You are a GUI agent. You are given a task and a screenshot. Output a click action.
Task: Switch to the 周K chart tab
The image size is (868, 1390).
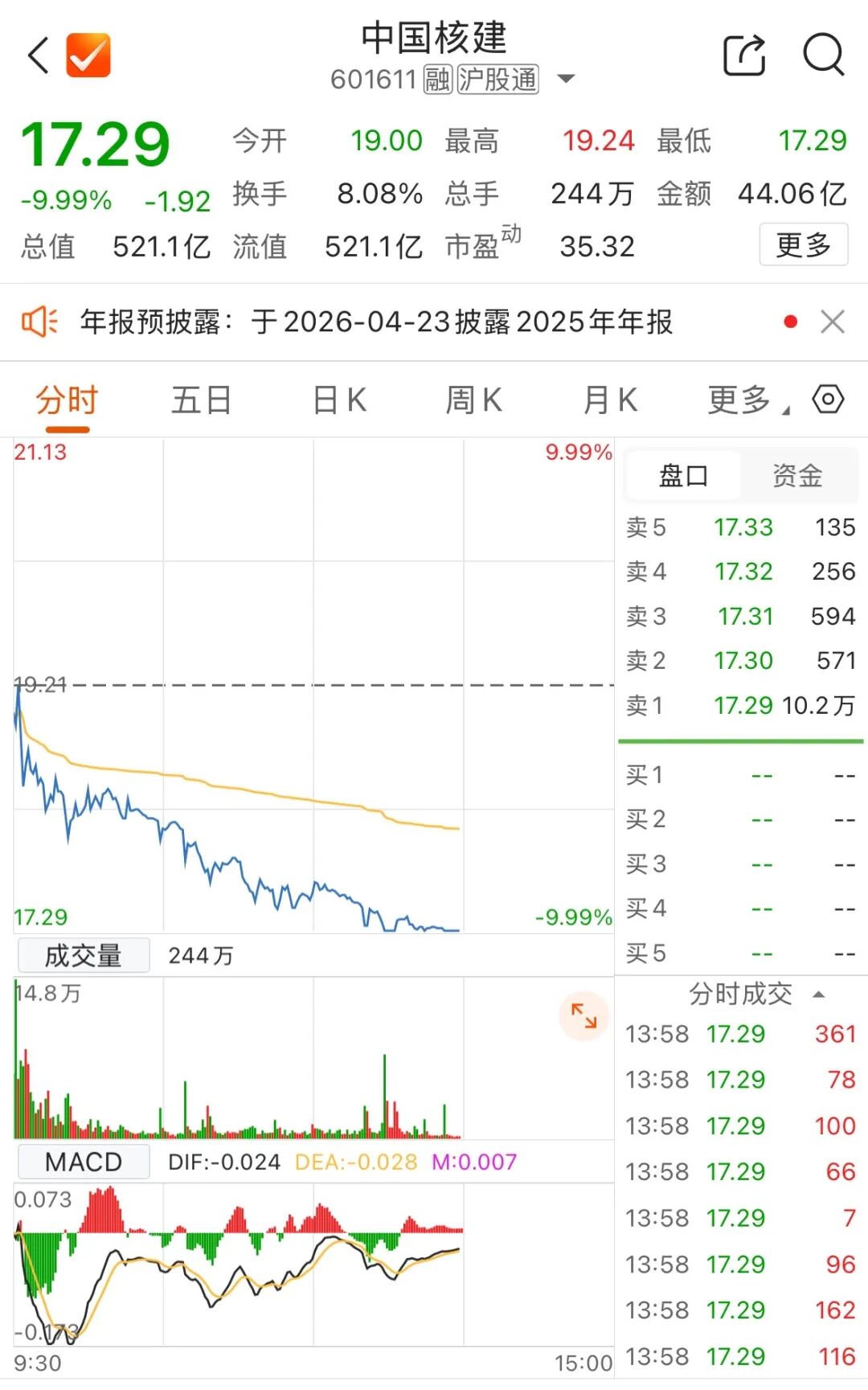point(474,400)
